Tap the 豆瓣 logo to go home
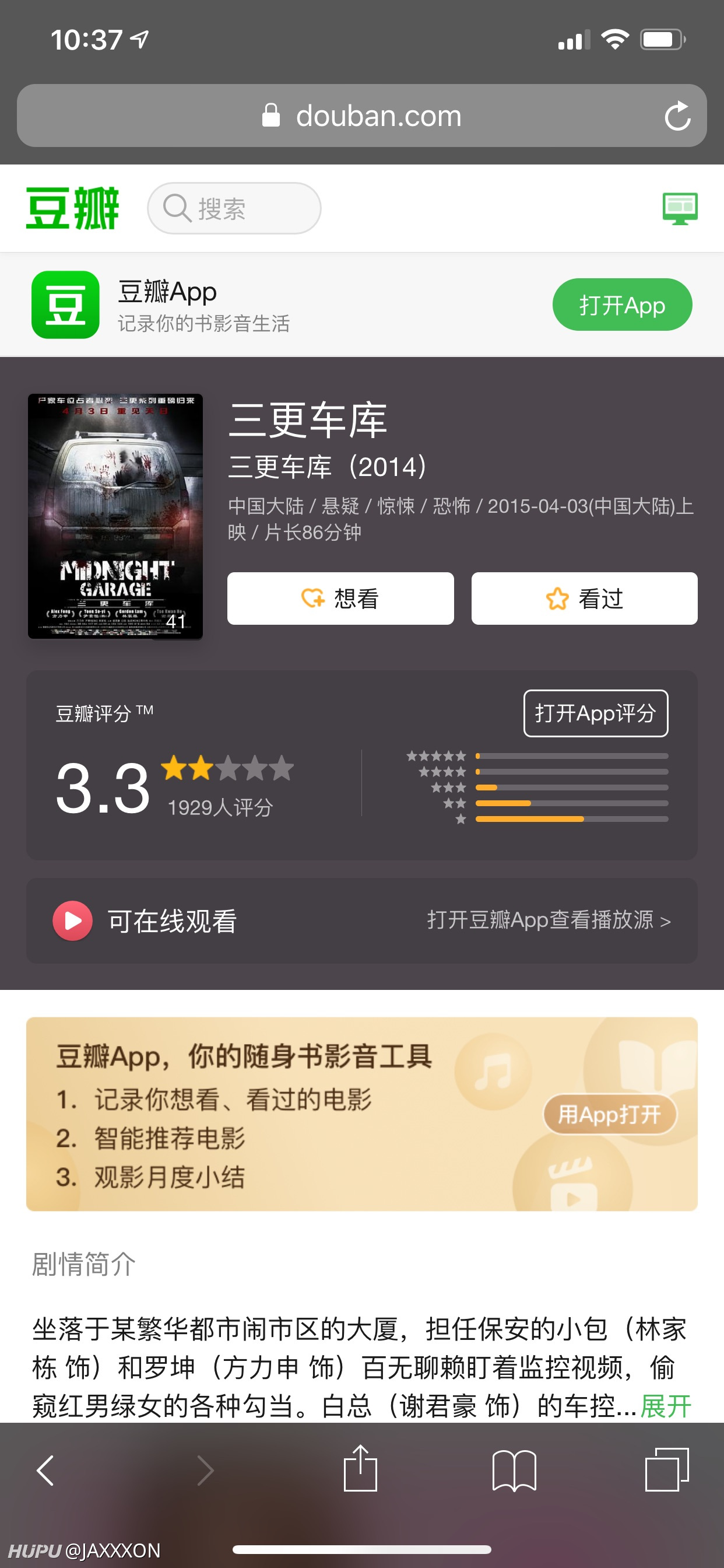Screen dimensions: 724x1568 [72, 208]
